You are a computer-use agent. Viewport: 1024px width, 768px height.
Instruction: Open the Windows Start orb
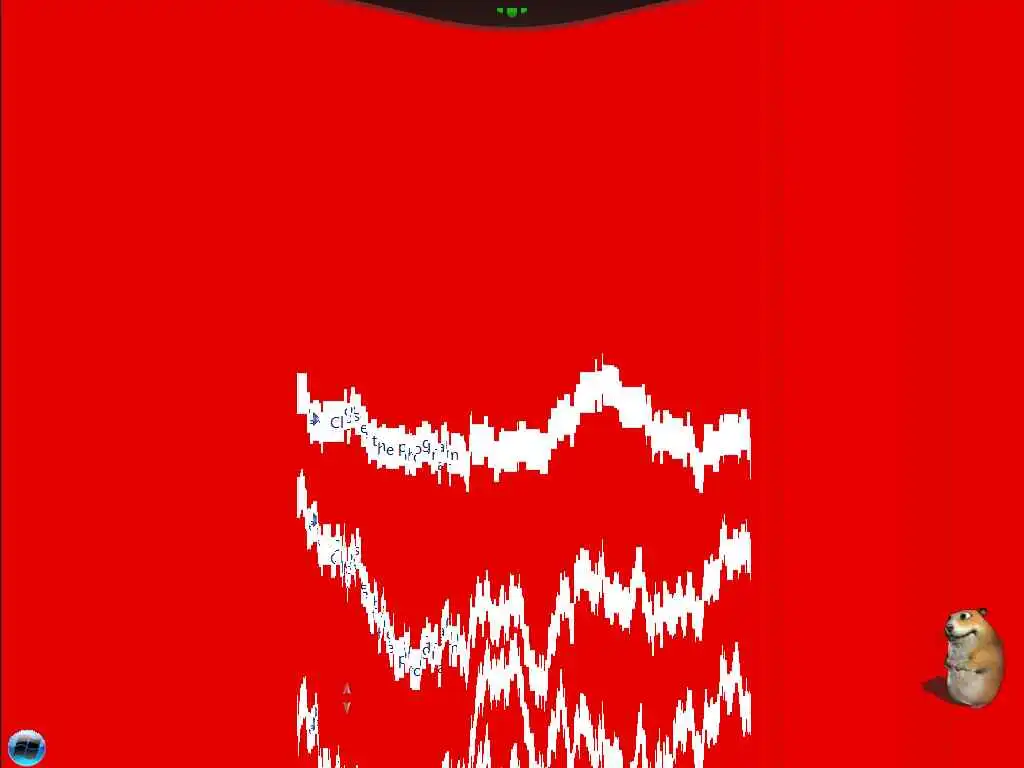26,747
